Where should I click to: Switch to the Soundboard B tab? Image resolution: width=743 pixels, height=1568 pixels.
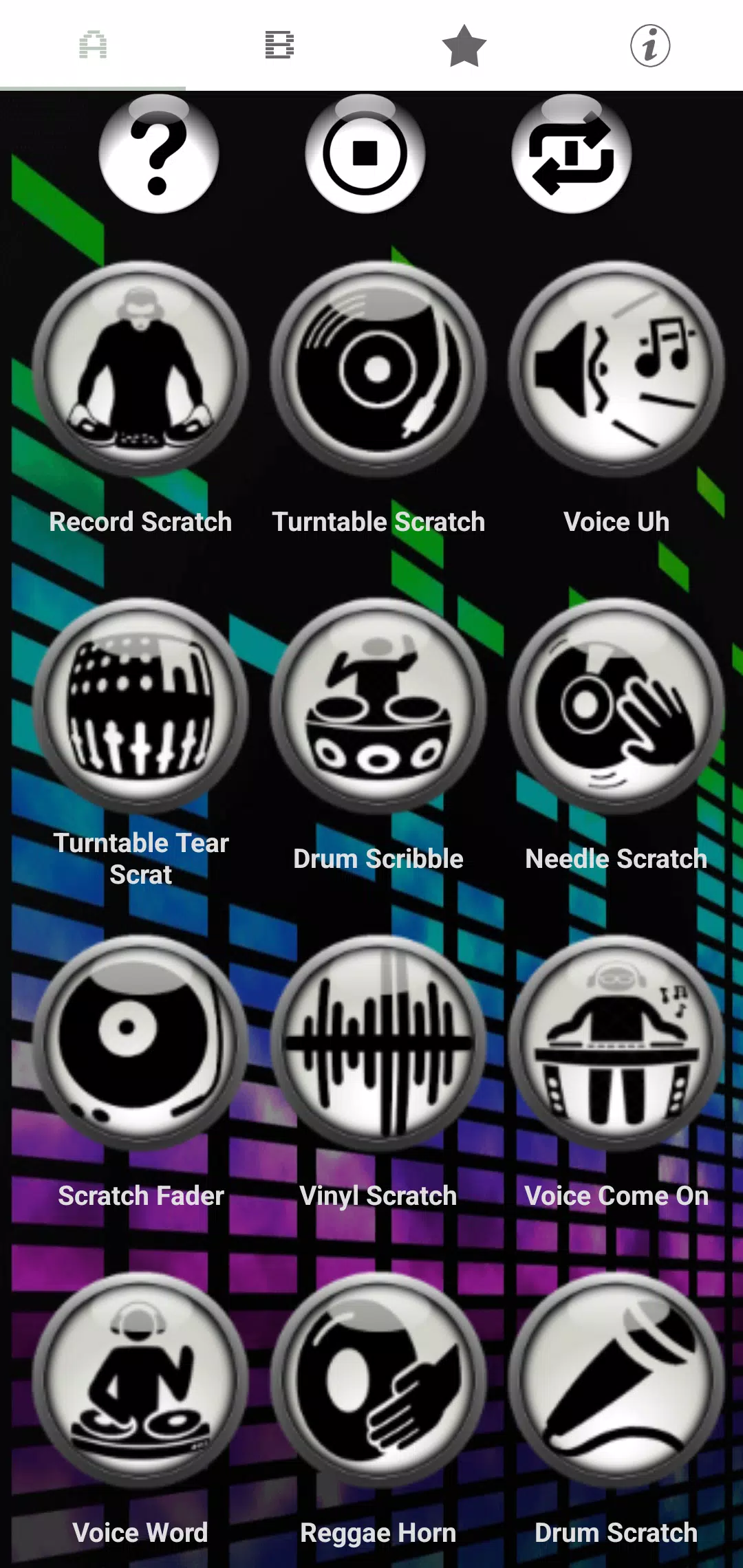pyautogui.click(x=279, y=45)
